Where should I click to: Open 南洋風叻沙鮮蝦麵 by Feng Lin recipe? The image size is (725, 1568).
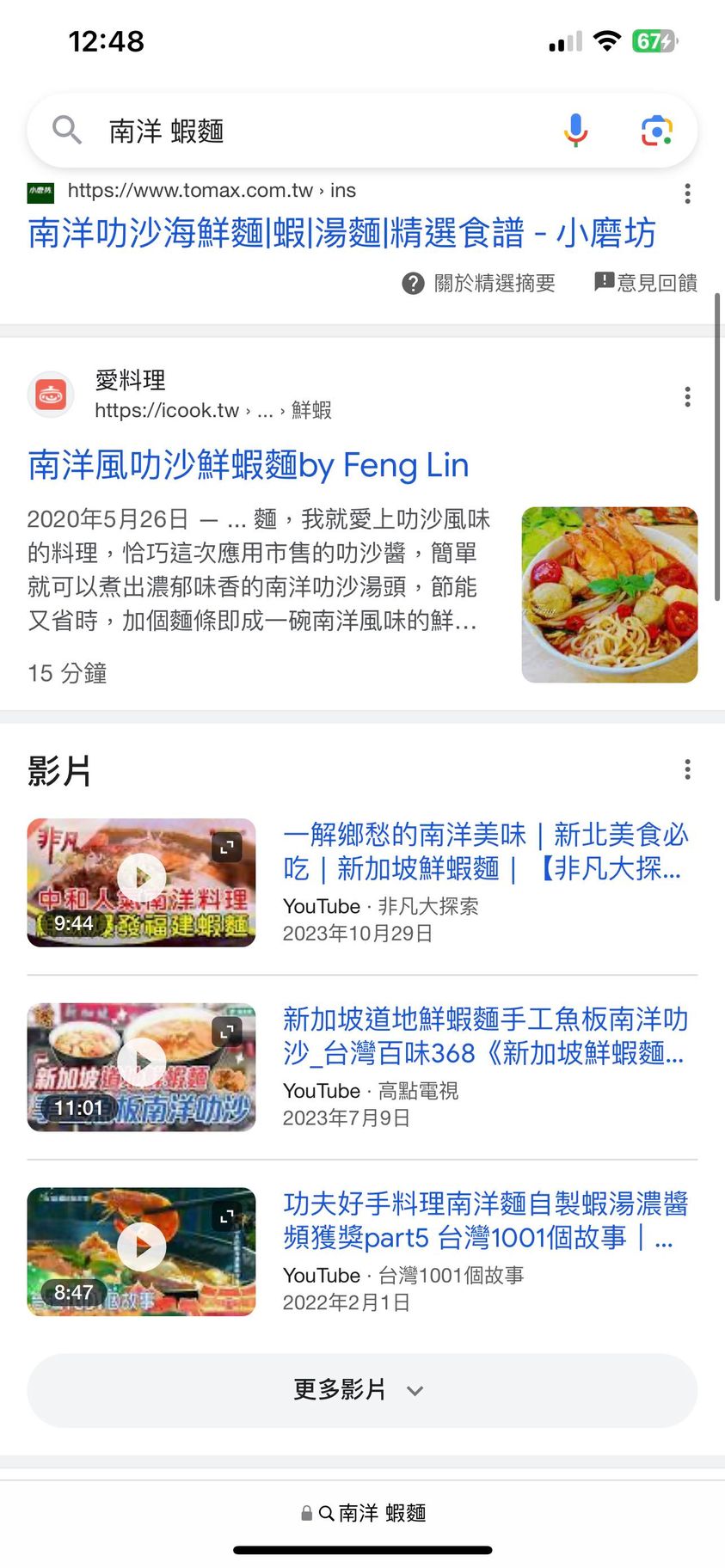(249, 465)
